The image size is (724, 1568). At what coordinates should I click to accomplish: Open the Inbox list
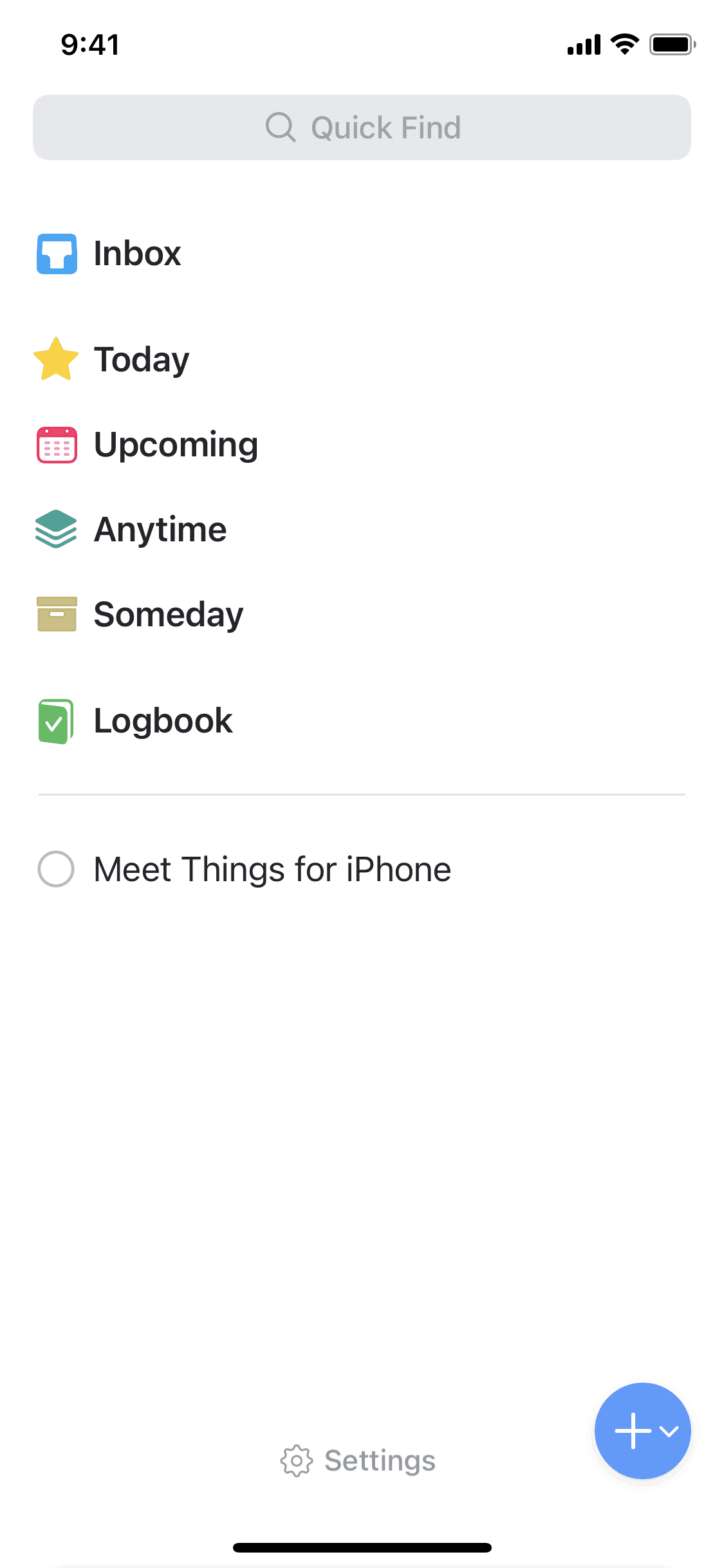[x=136, y=254]
